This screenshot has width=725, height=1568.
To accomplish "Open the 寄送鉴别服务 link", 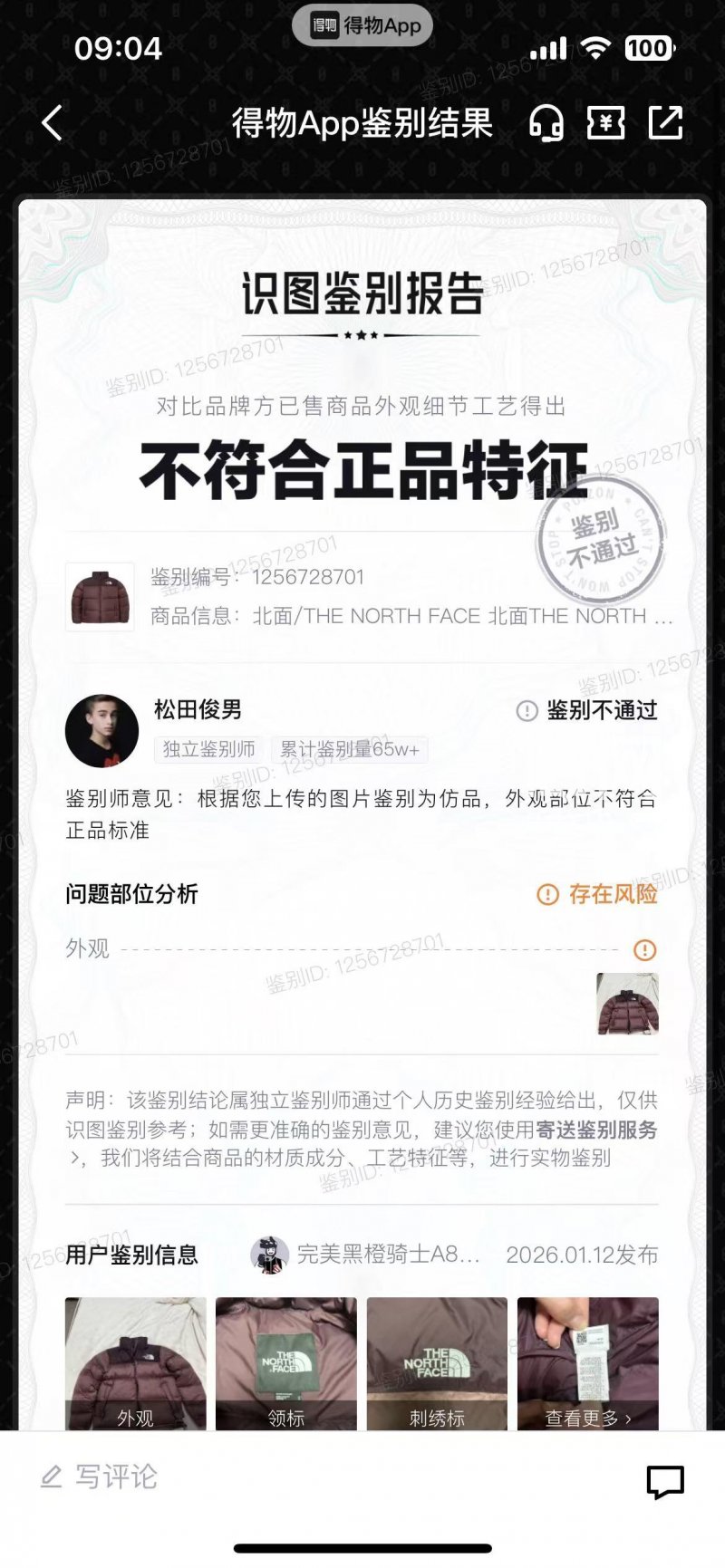I will 596,1130.
